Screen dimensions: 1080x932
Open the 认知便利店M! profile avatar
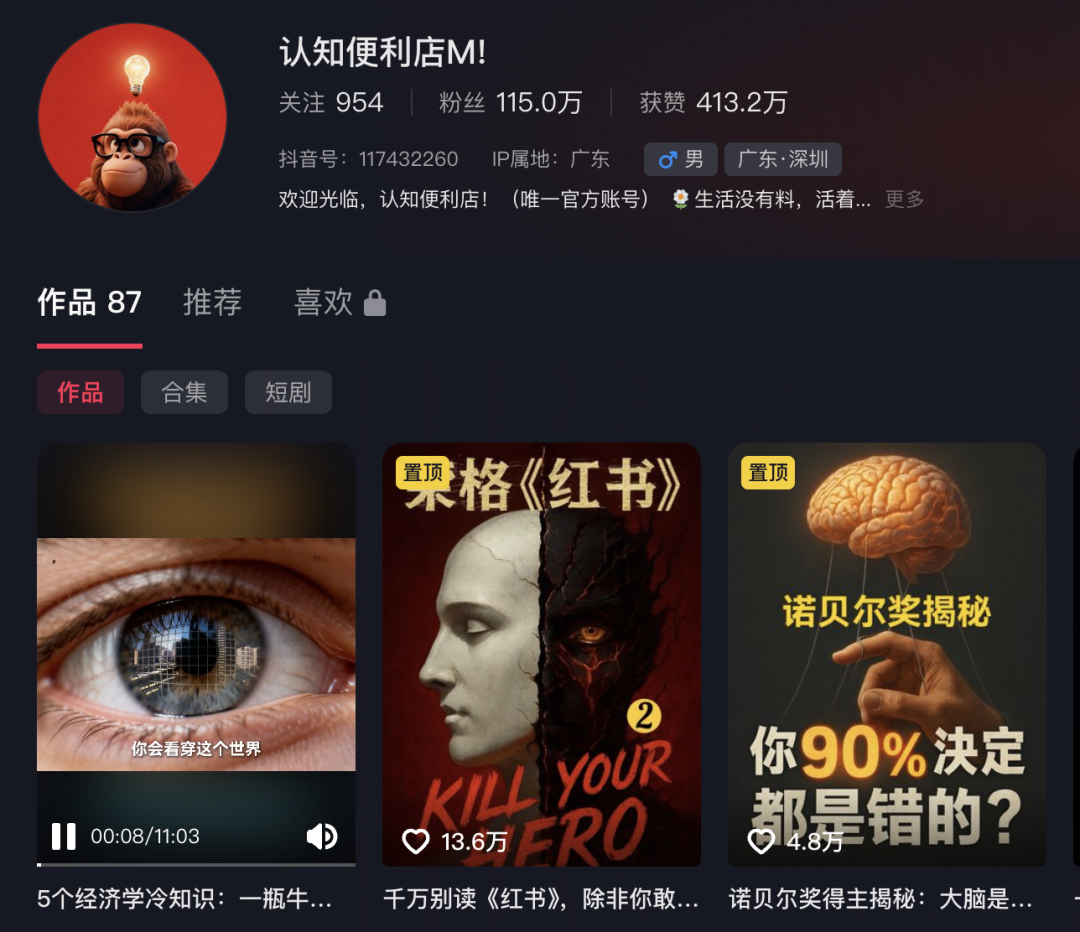(x=132, y=117)
